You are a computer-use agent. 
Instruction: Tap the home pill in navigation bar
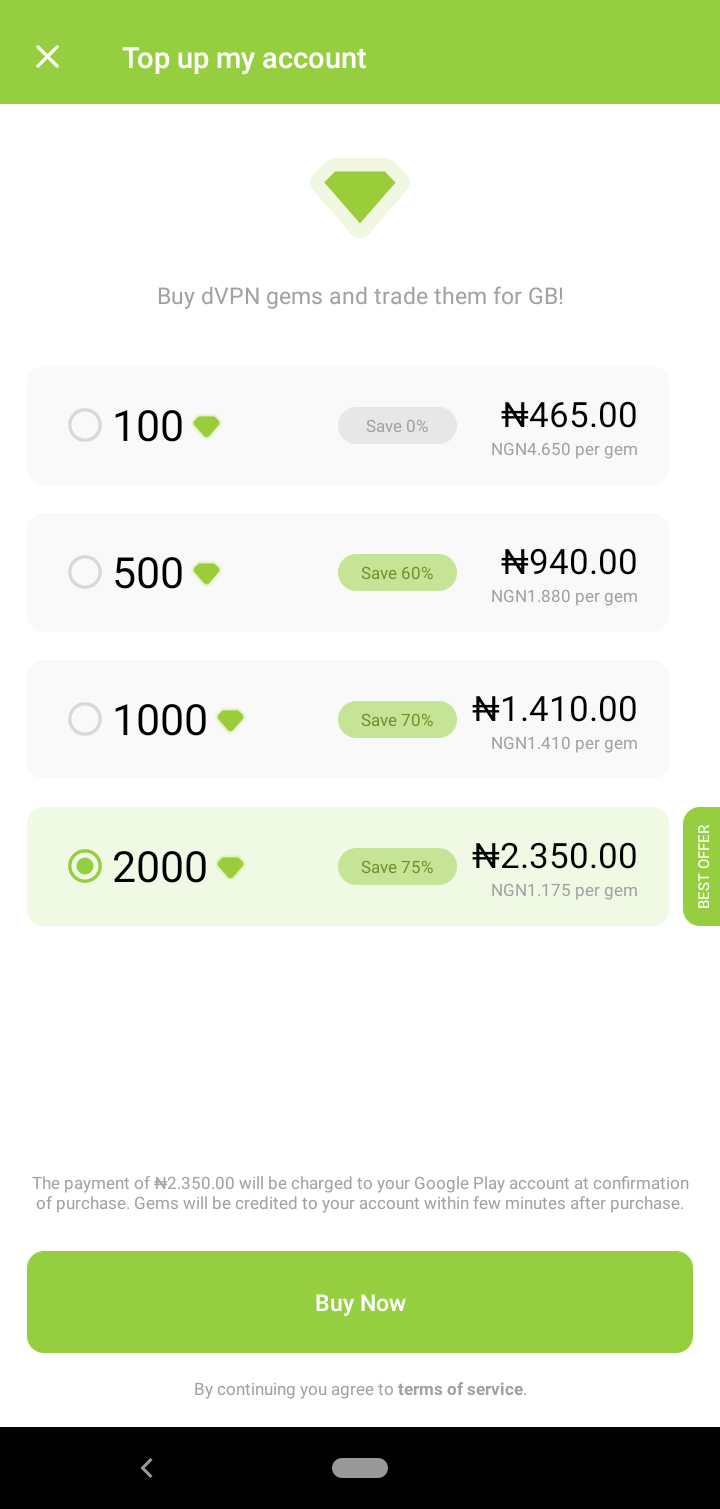coord(360,1468)
